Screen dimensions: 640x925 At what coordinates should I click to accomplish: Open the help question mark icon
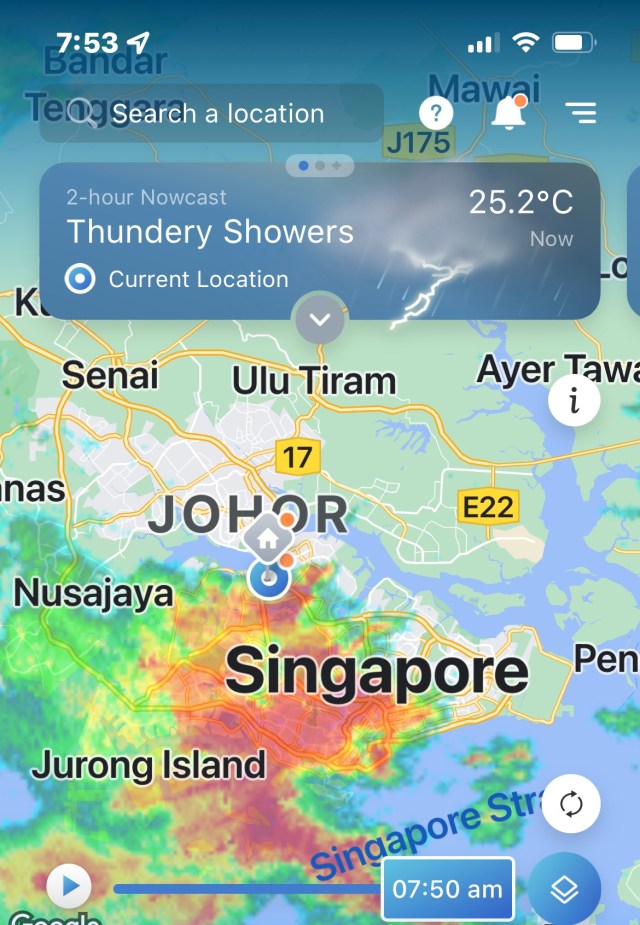(436, 112)
